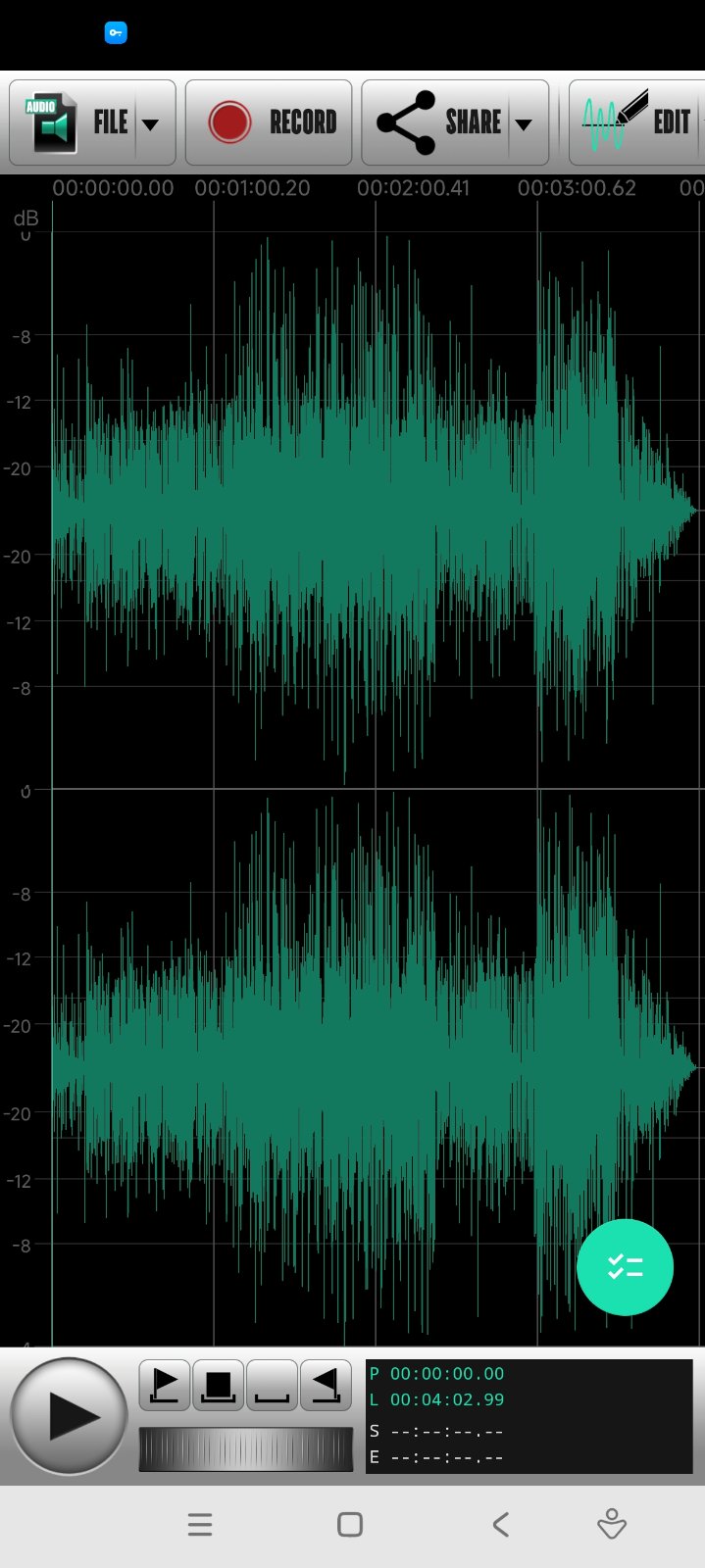Tap the selection range bracket button

[272, 1385]
